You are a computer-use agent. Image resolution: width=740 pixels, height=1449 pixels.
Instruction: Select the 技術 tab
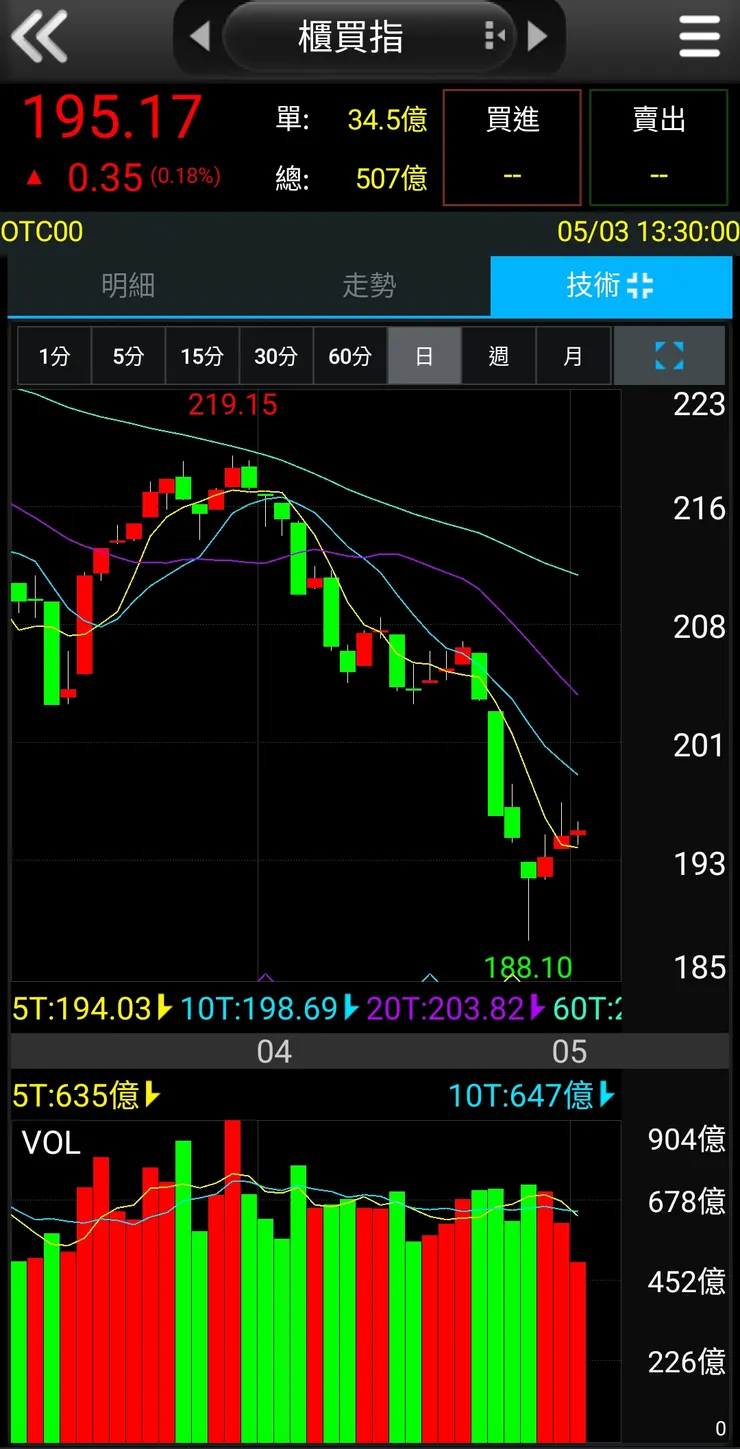pos(610,286)
